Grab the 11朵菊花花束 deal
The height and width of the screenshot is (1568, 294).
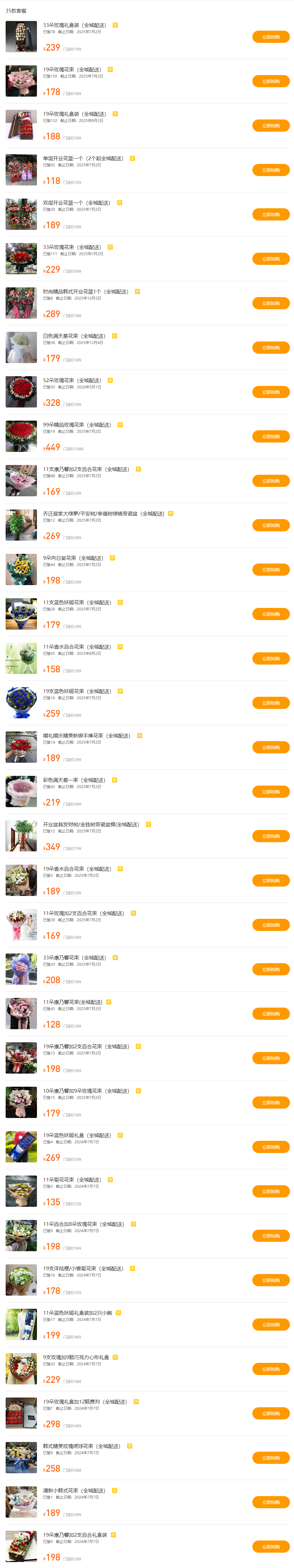click(x=271, y=1191)
